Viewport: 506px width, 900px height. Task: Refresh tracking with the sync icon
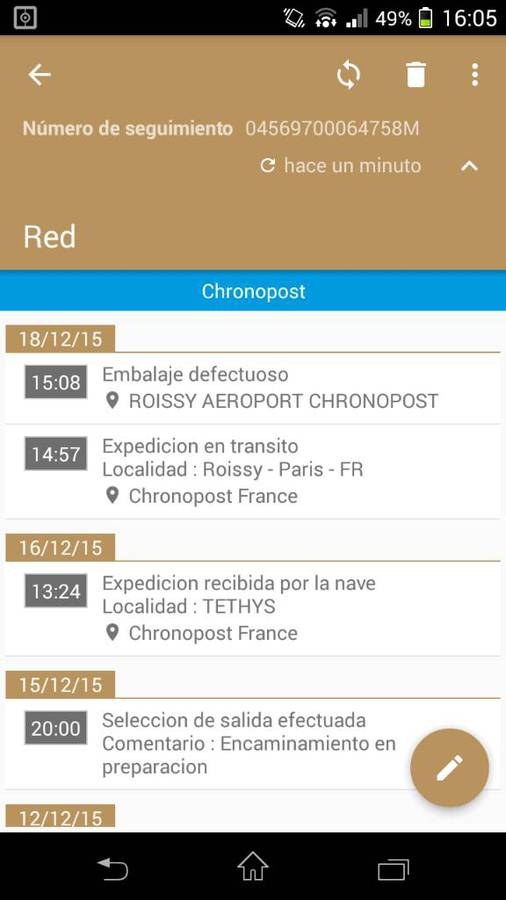[348, 75]
